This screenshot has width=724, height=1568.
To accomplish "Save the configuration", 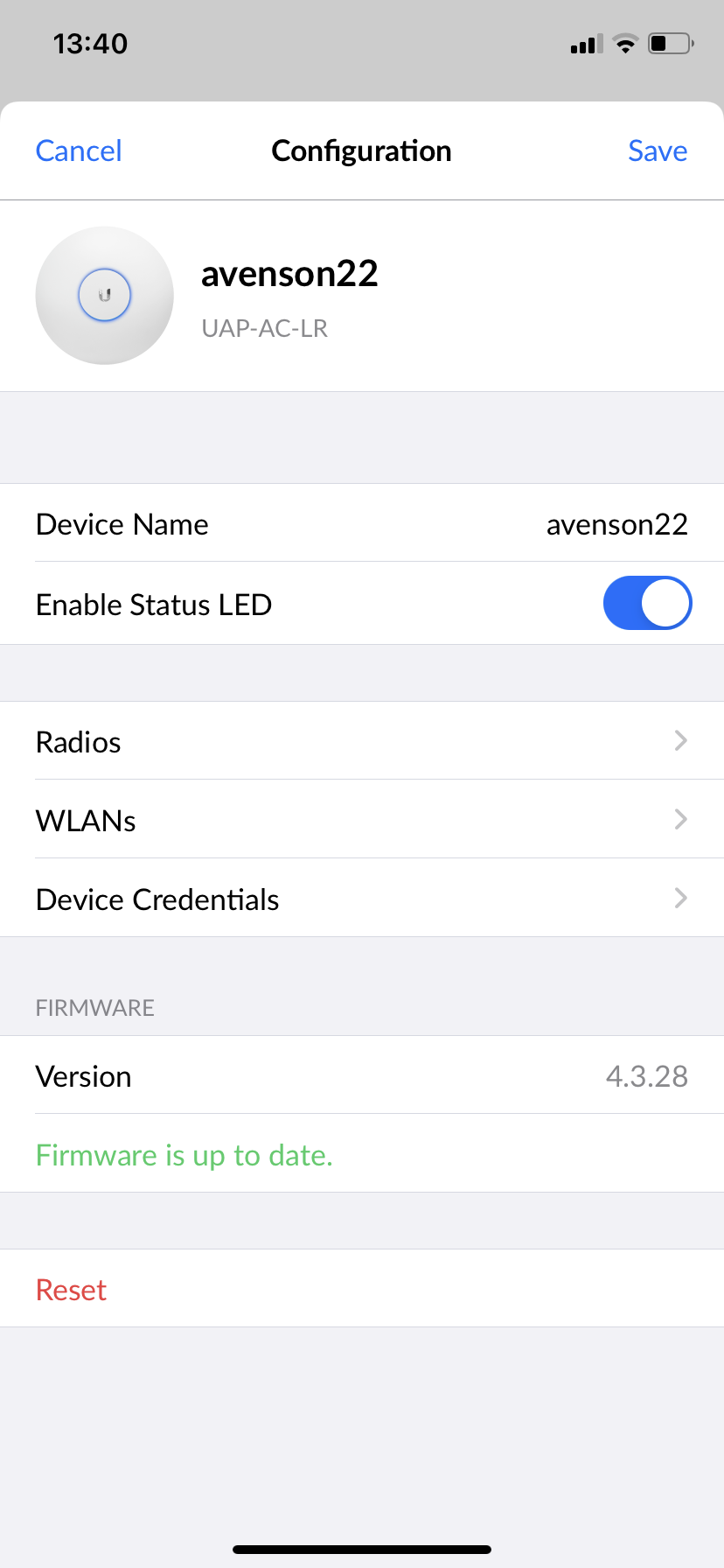I will [658, 150].
